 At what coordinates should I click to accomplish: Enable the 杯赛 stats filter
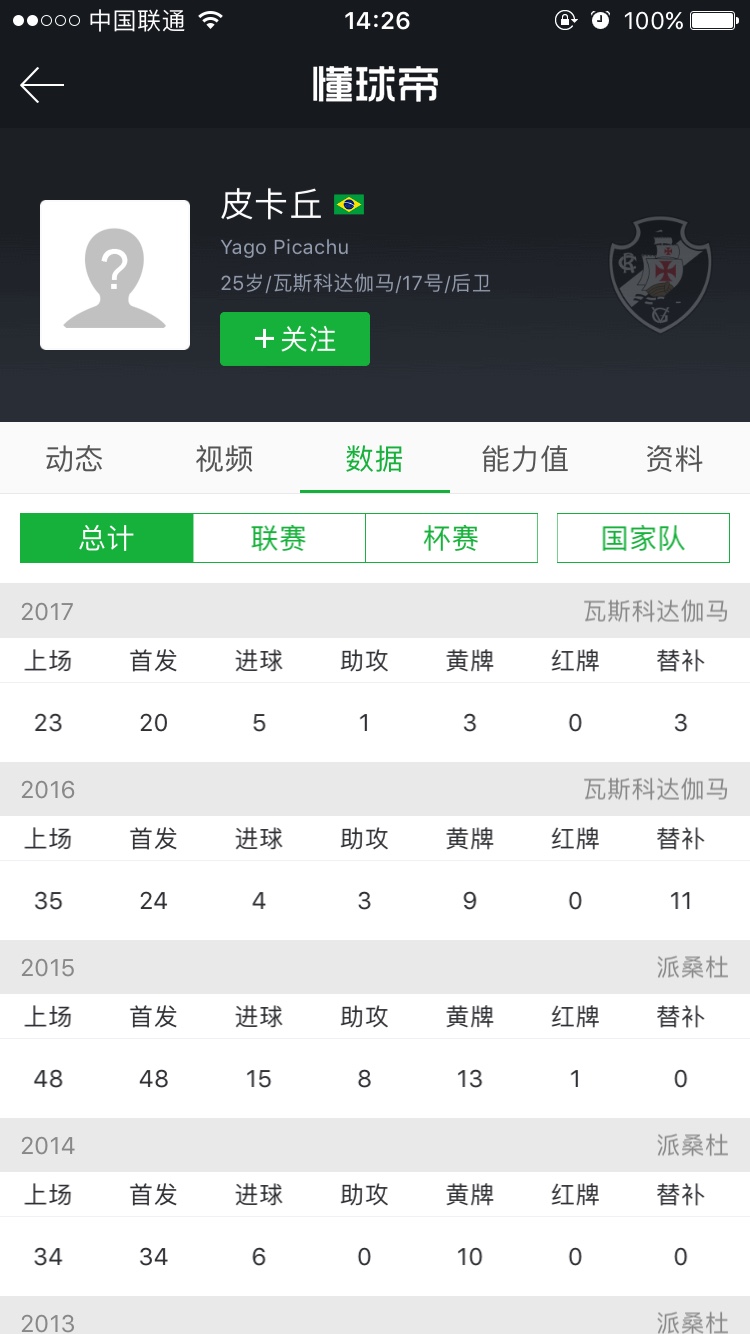point(450,537)
